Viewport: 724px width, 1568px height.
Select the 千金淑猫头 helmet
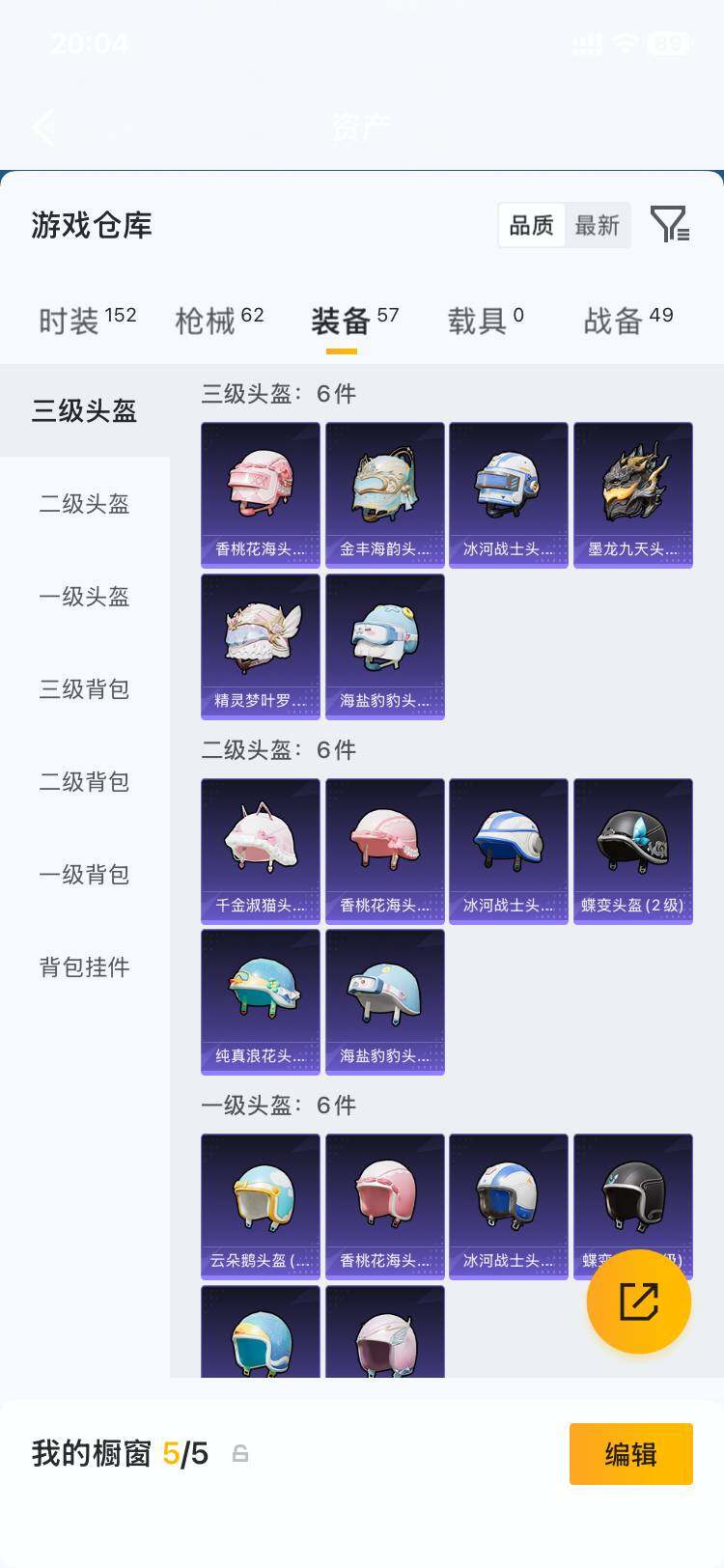[260, 850]
